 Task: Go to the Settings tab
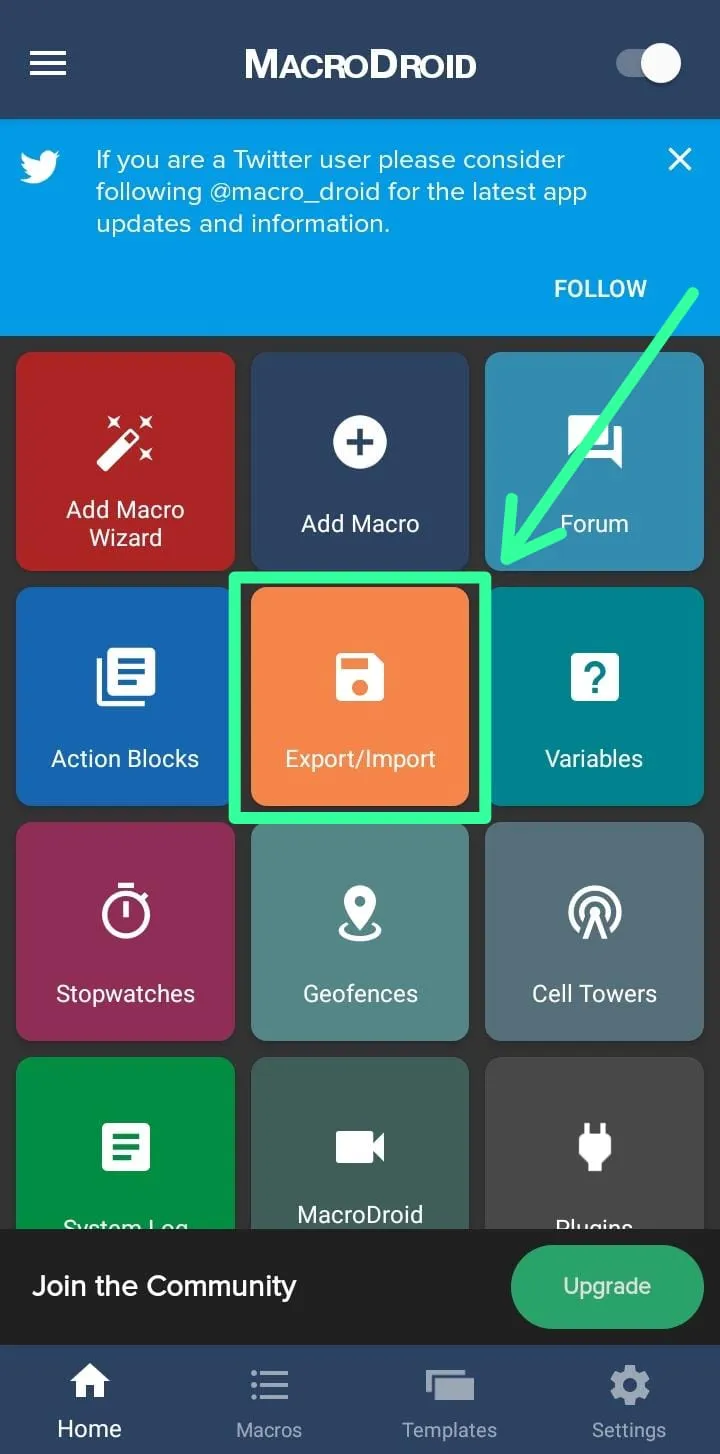point(629,1402)
